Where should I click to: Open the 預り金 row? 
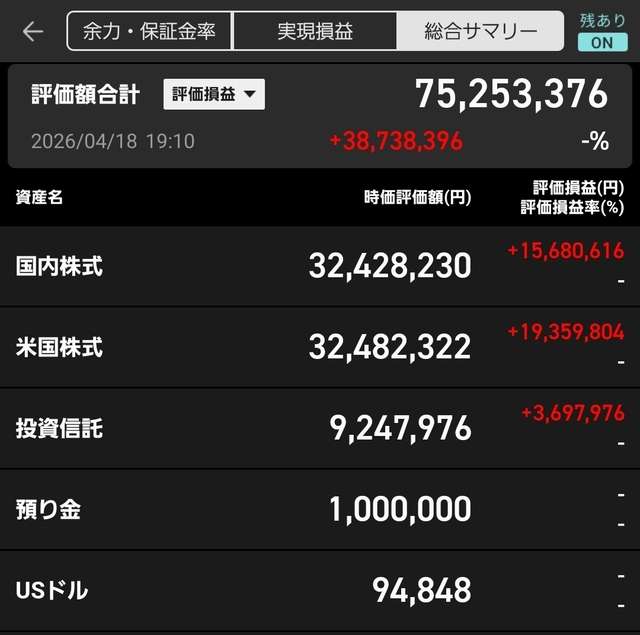coord(320,509)
